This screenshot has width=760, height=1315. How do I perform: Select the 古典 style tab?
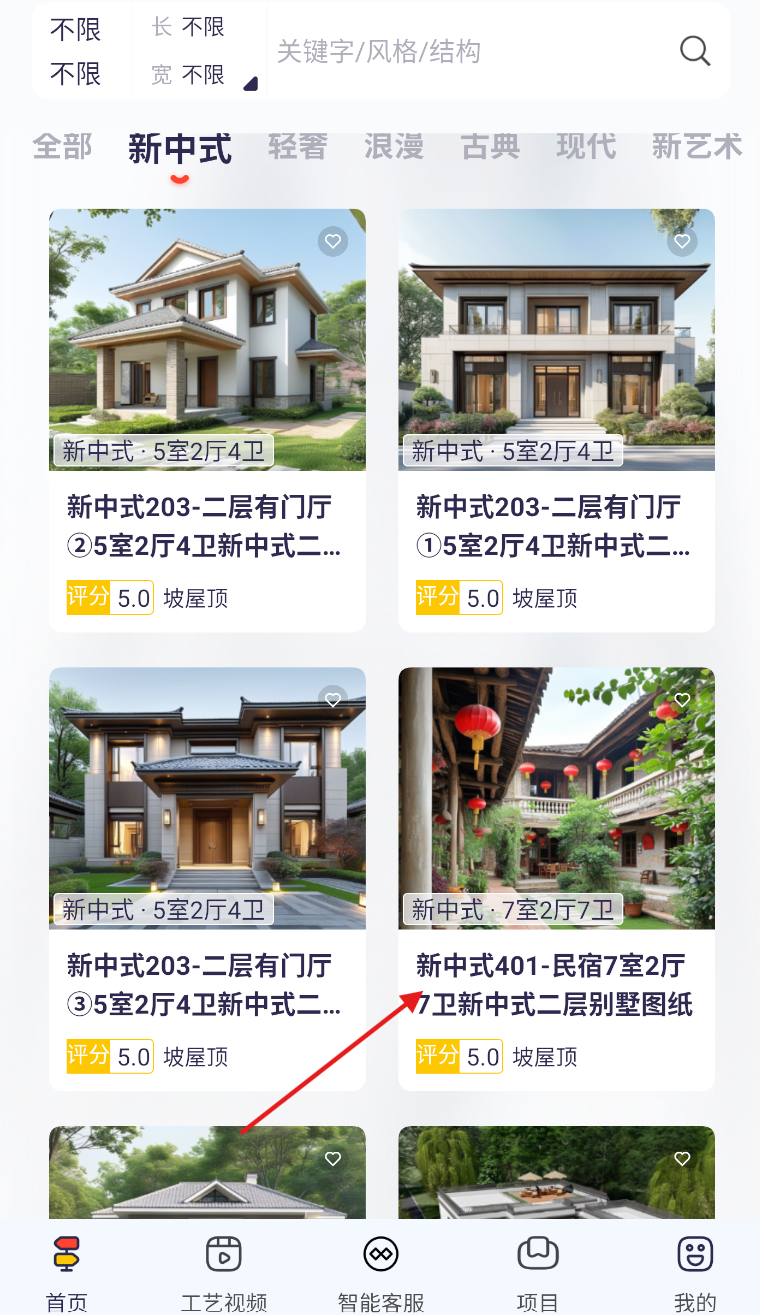(x=490, y=147)
